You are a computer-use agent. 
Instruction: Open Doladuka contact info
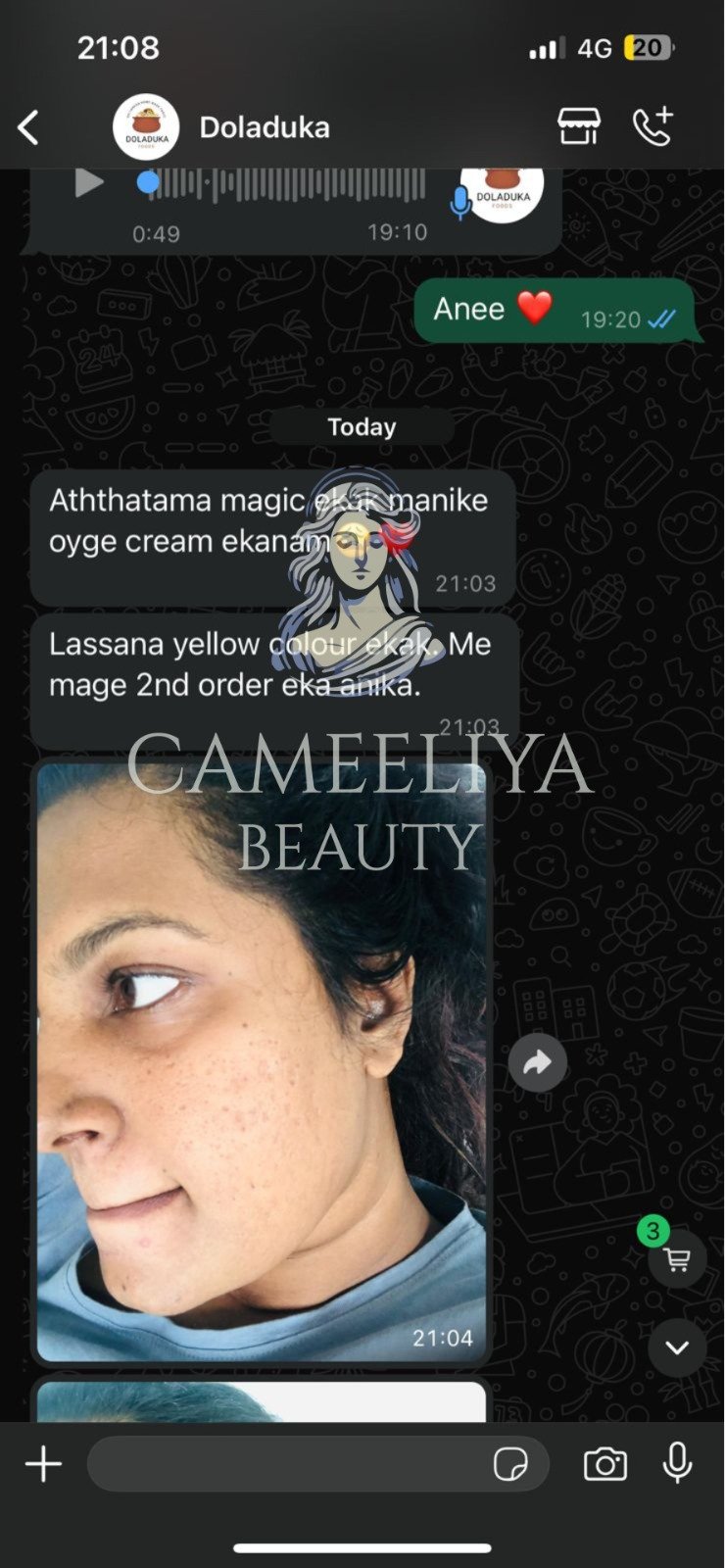coord(265,127)
